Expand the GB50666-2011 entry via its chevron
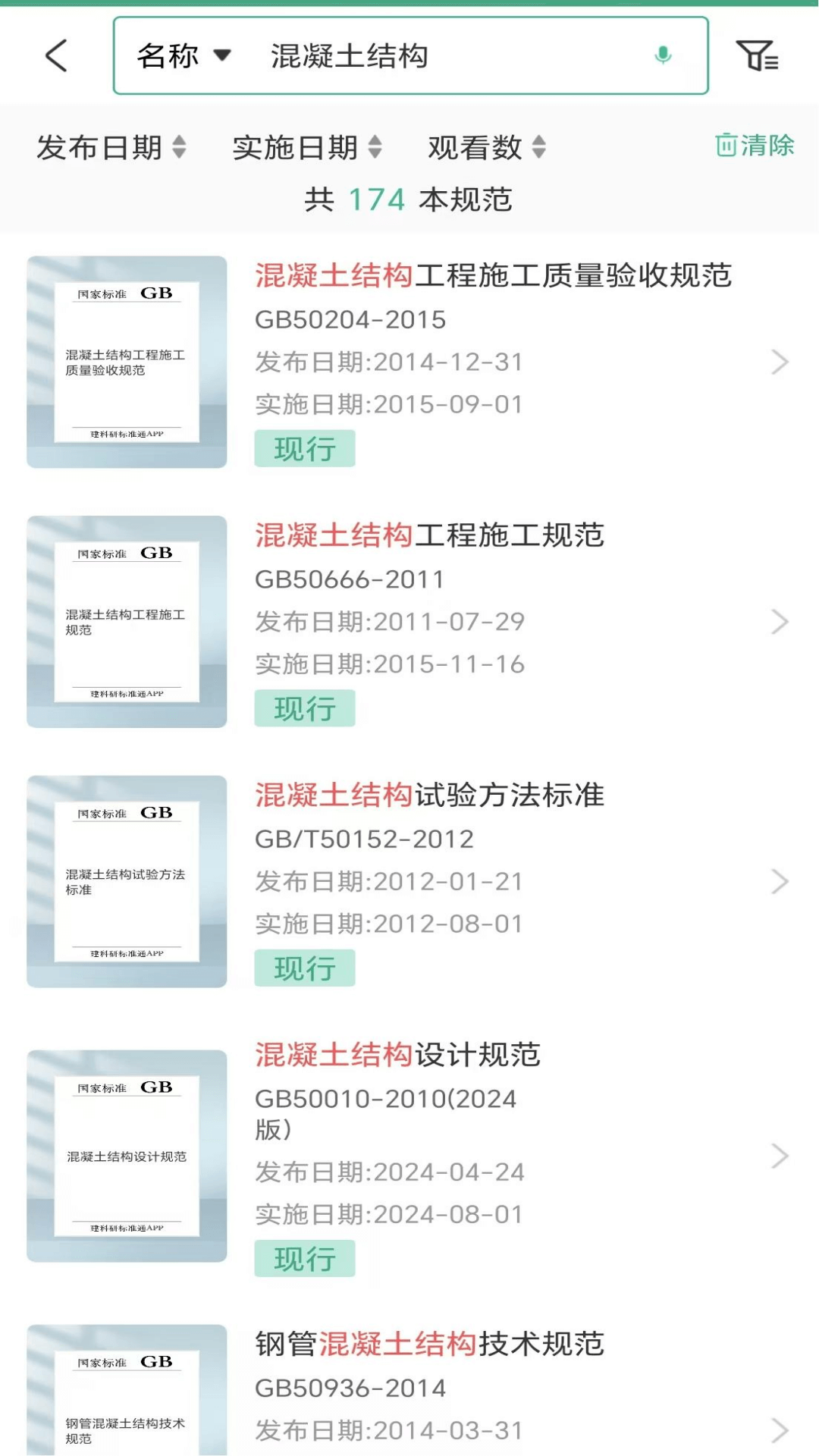Screen dimensions: 819x1456 point(780,622)
